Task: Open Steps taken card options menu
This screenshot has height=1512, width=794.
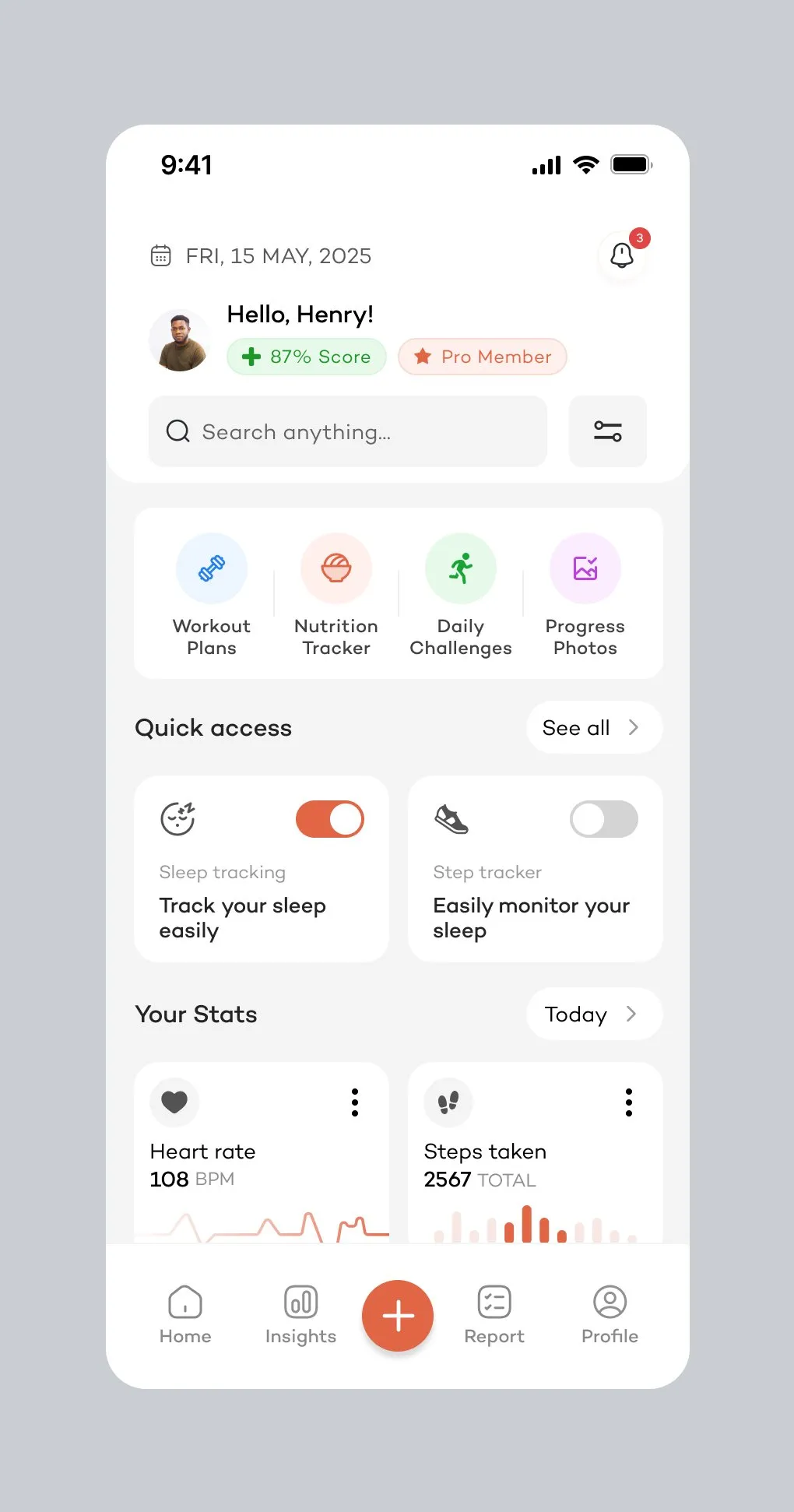Action: click(x=629, y=1102)
